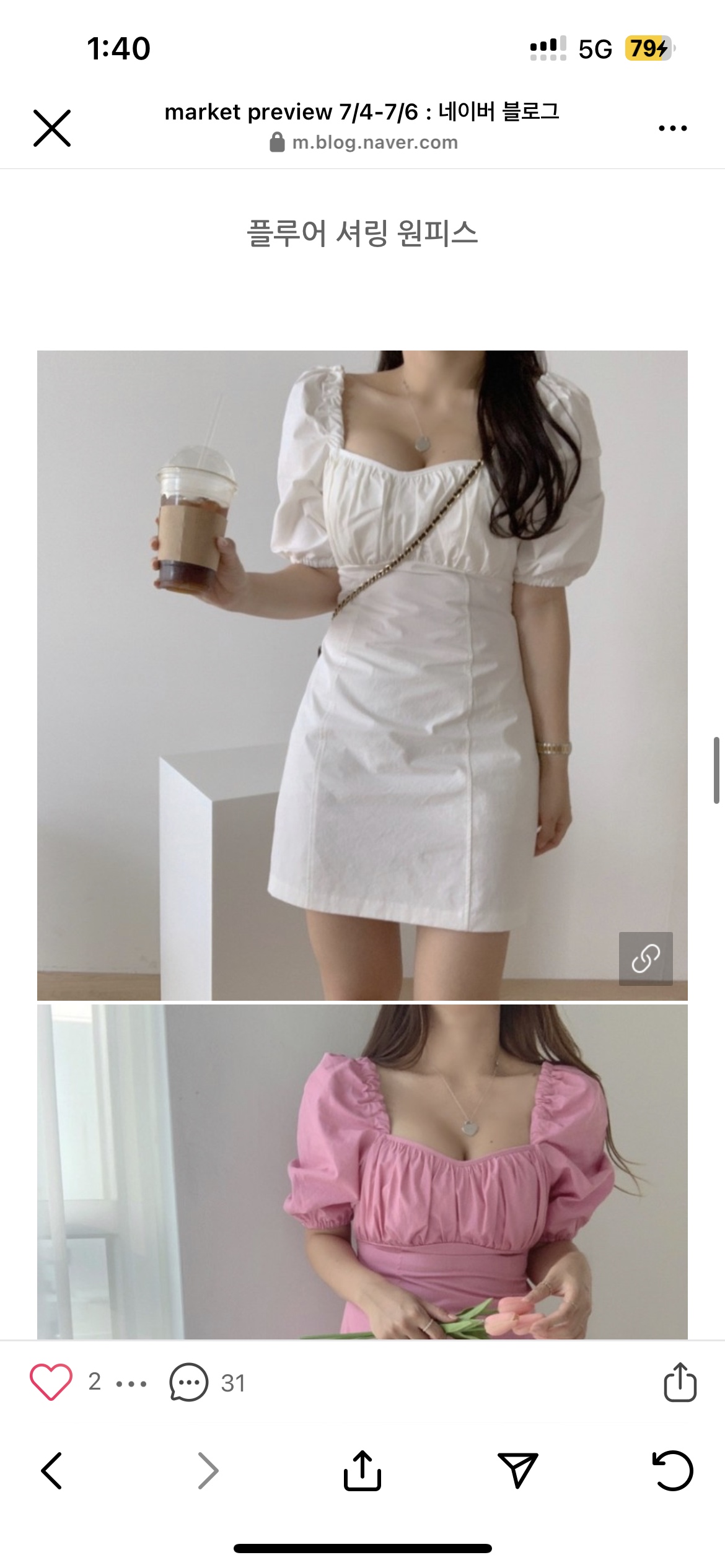Like this blog post with the heart
This screenshot has width=725, height=1568.
click(x=51, y=1382)
